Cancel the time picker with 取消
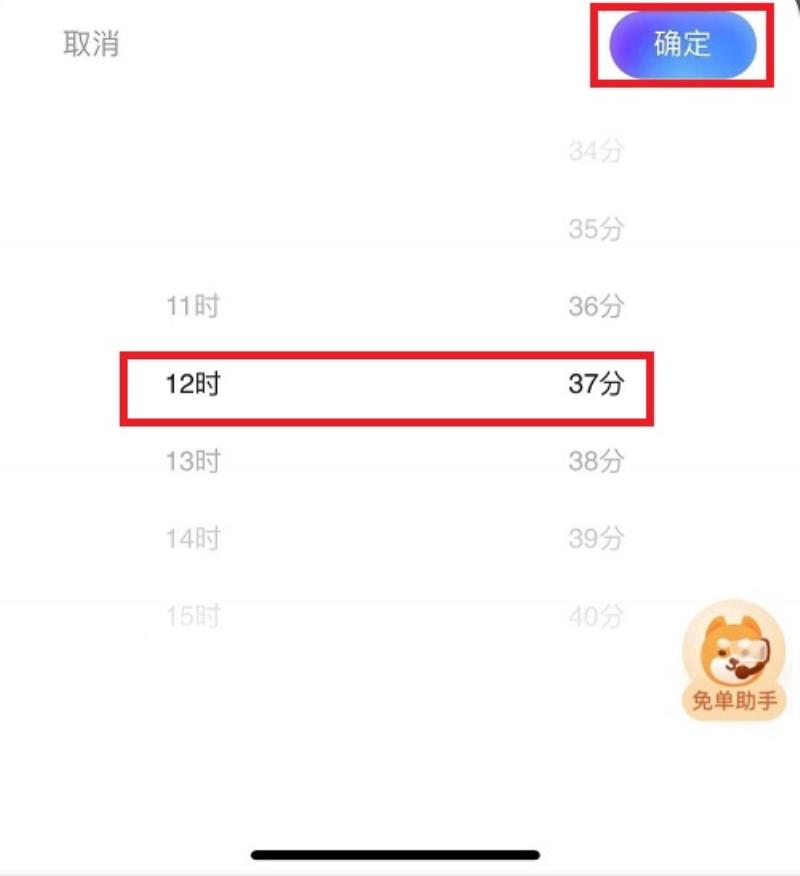 [91, 45]
